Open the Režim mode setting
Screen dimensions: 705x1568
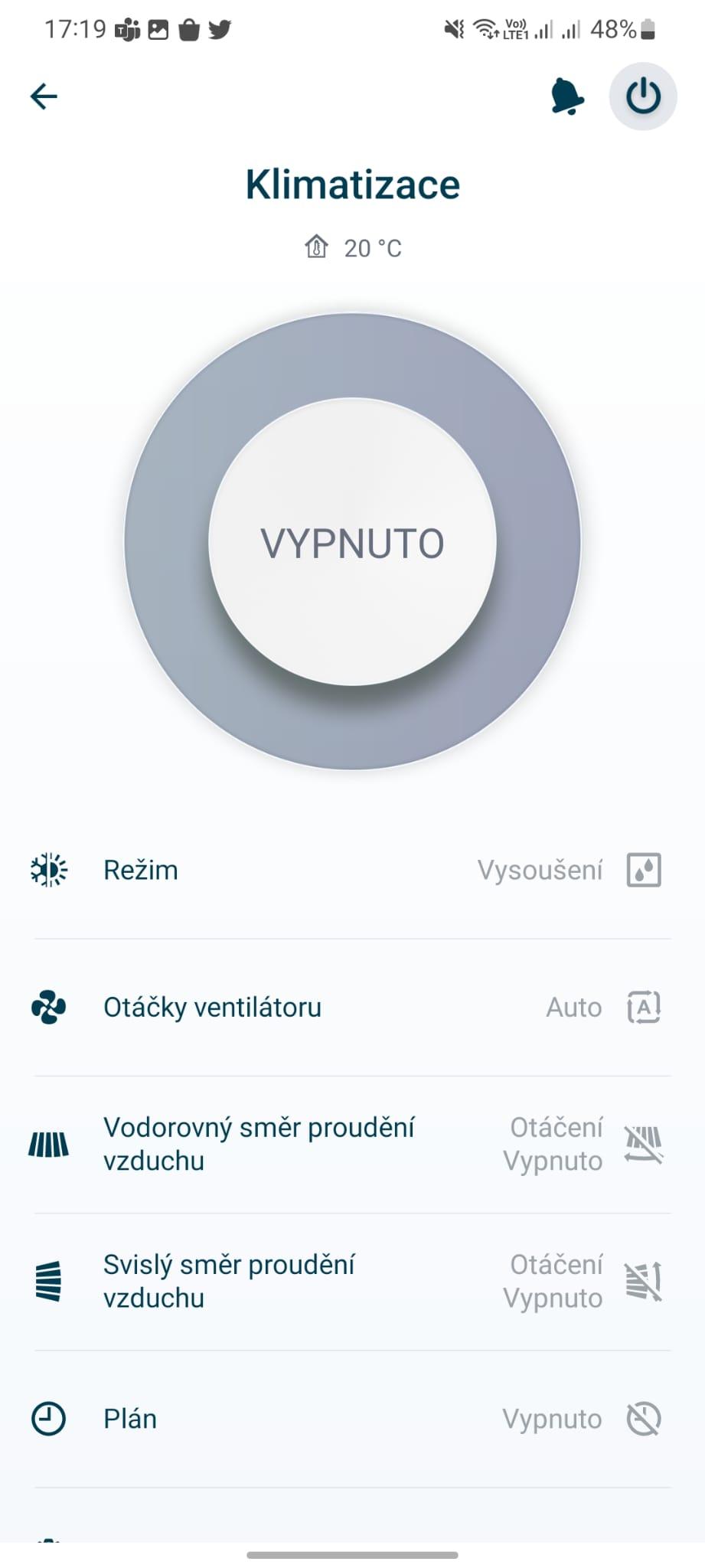(x=352, y=871)
